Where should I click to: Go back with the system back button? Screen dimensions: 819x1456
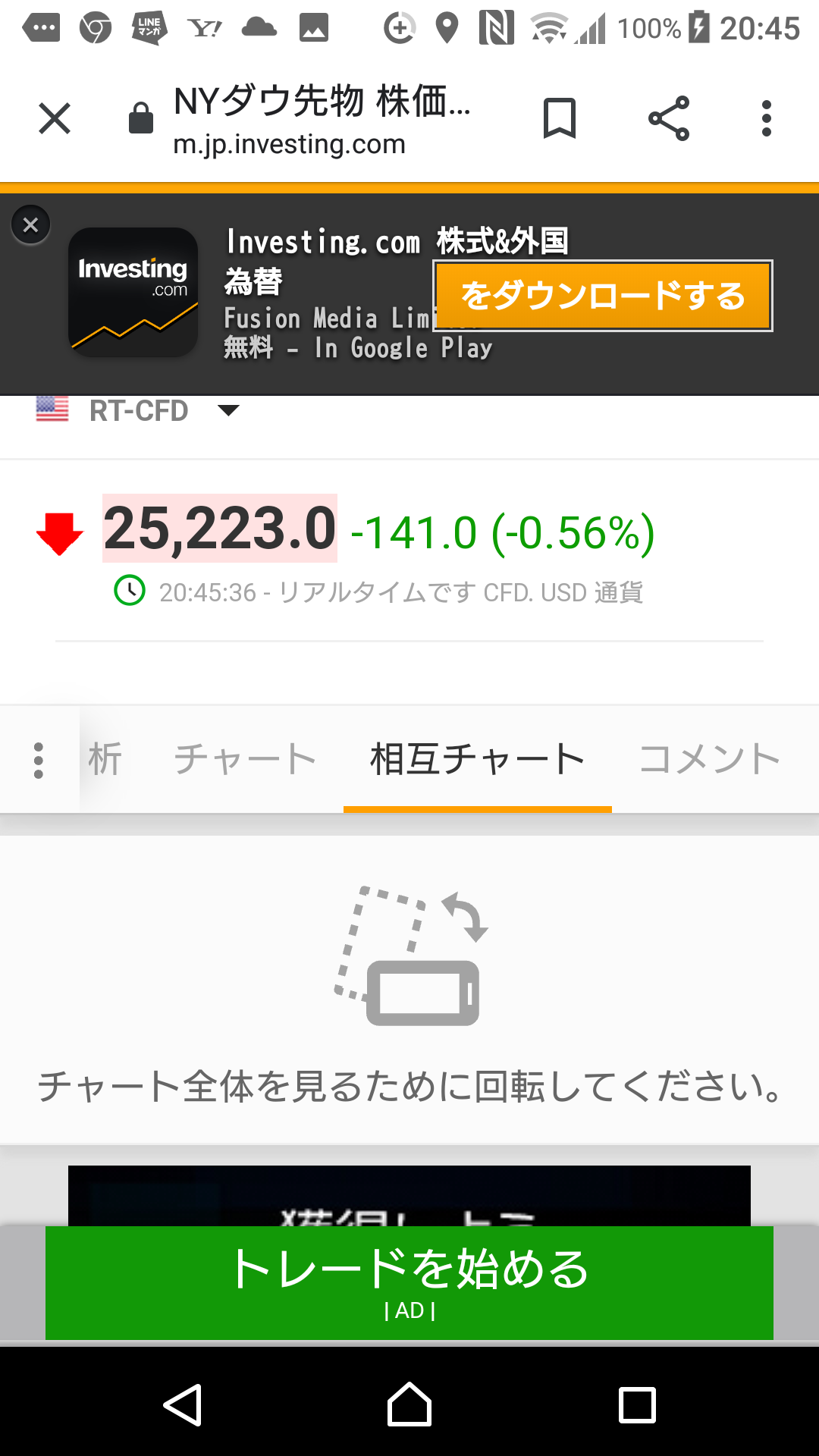183,1405
